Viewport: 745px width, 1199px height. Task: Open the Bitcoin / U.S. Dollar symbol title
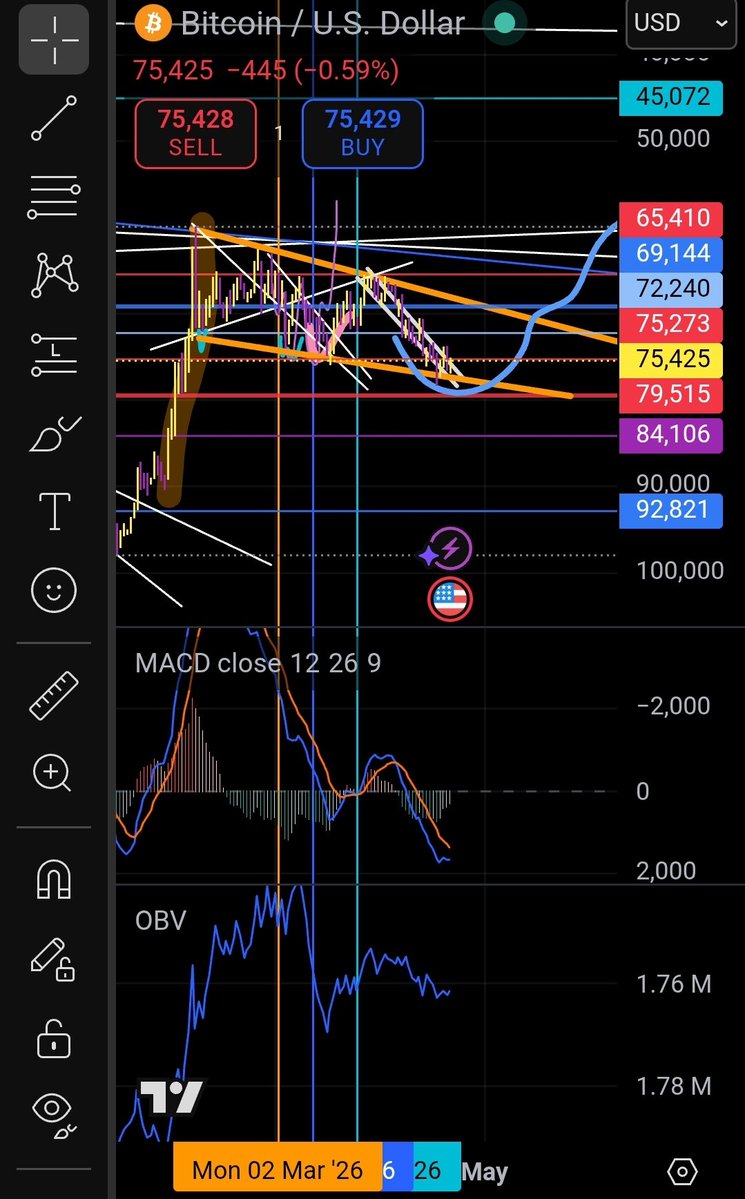tap(322, 24)
